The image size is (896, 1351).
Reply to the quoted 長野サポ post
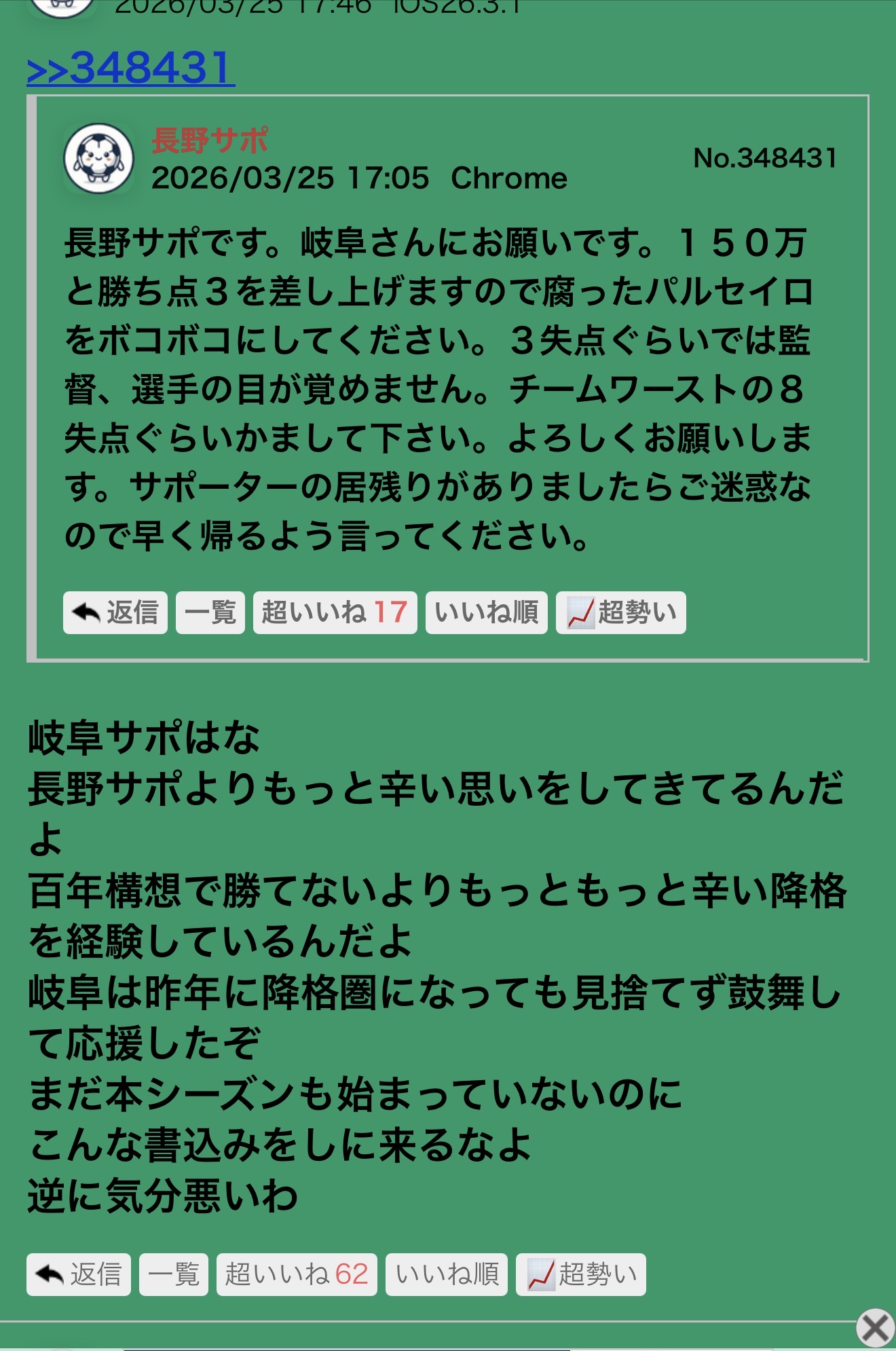(115, 612)
